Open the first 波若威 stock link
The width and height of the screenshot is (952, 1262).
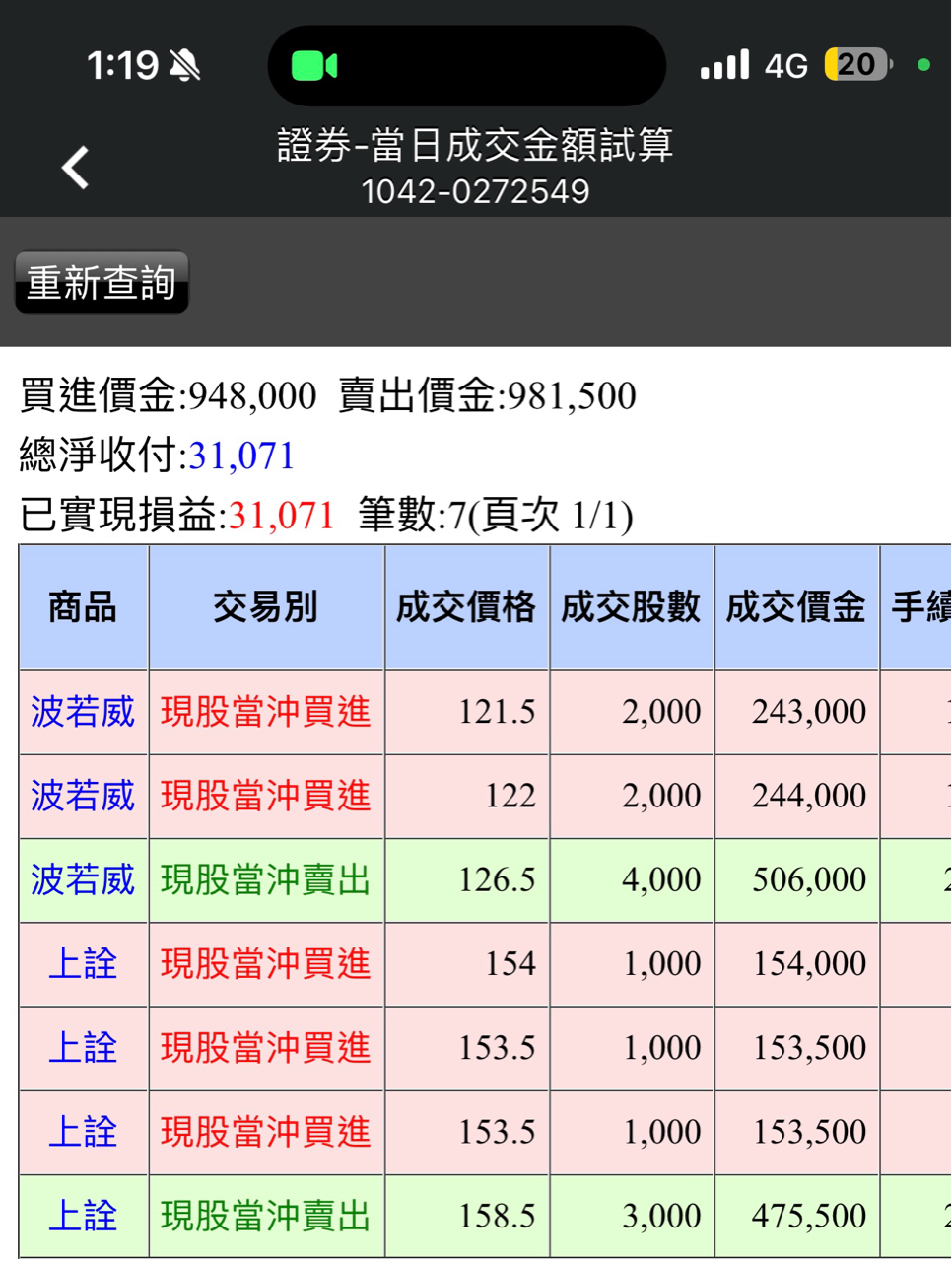(81, 711)
